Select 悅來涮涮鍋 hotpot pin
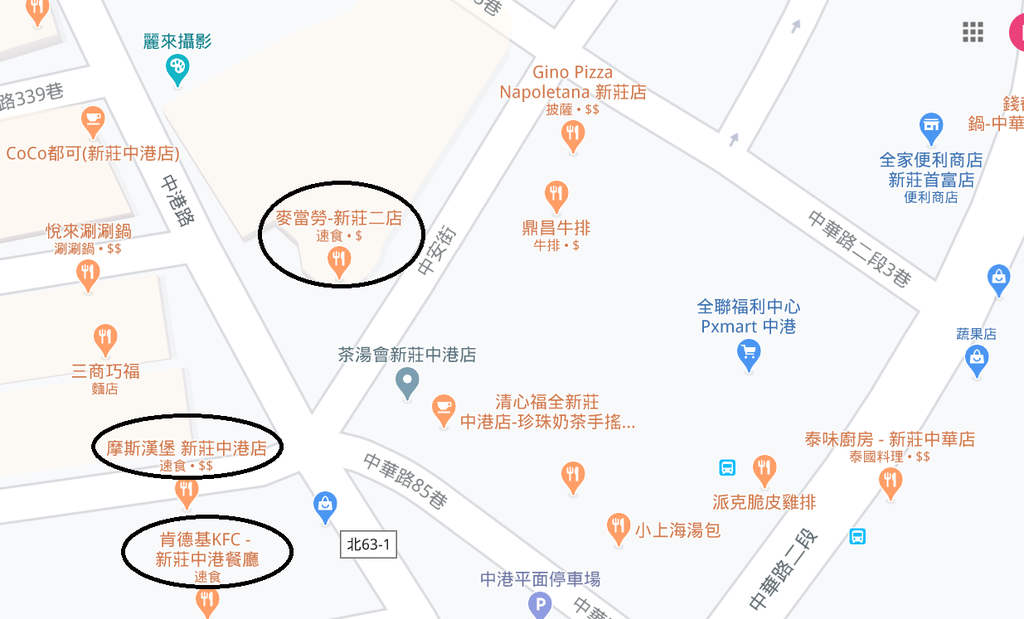The width and height of the screenshot is (1024, 619). [x=88, y=274]
